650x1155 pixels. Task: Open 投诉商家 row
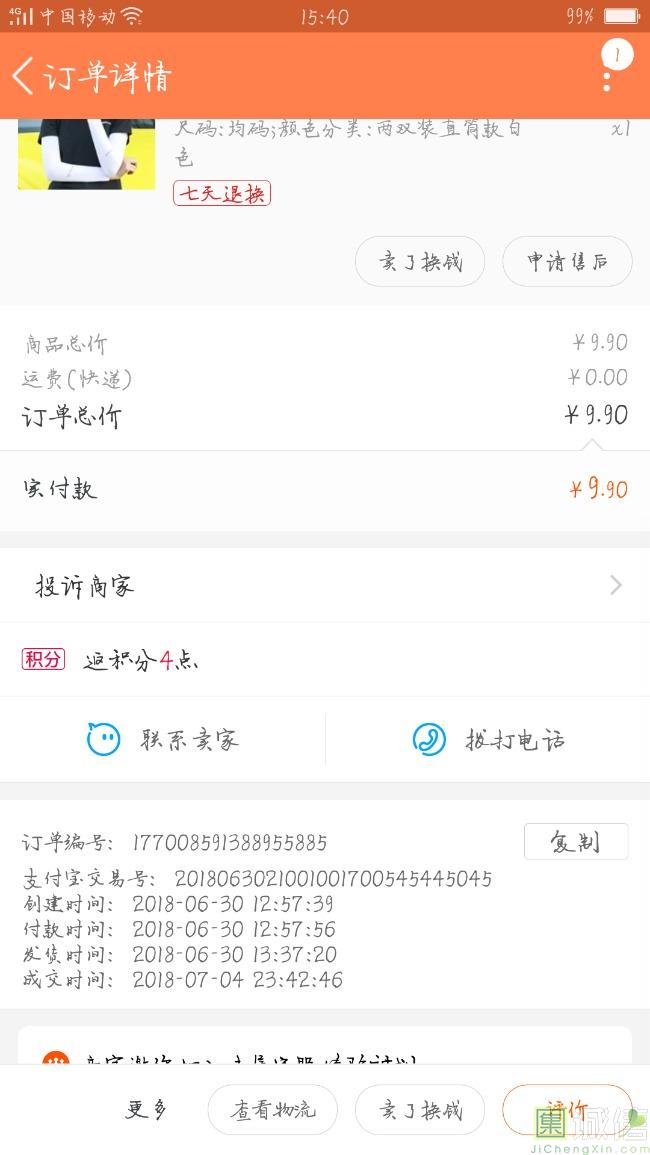tap(325, 586)
